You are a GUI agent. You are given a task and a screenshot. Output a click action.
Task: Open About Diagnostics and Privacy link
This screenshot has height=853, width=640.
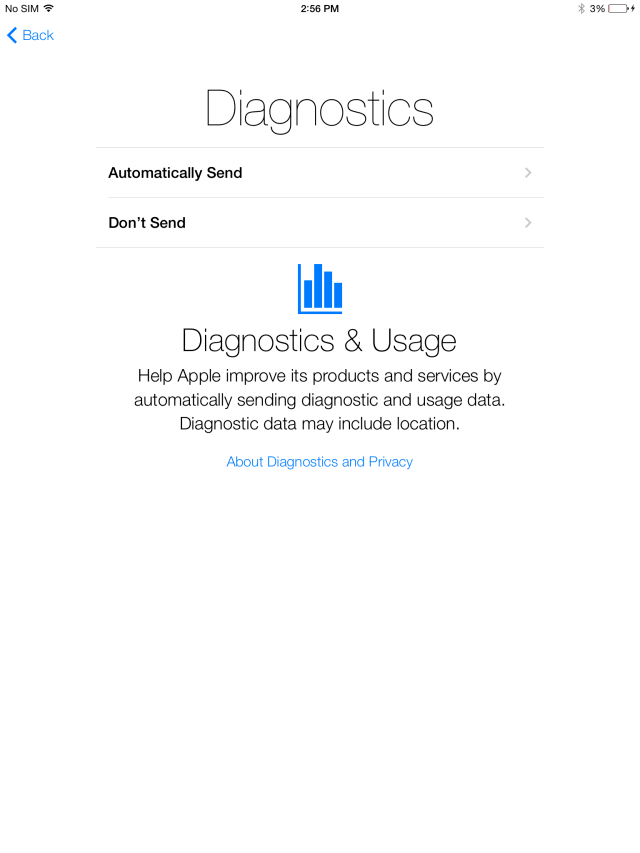(x=319, y=462)
